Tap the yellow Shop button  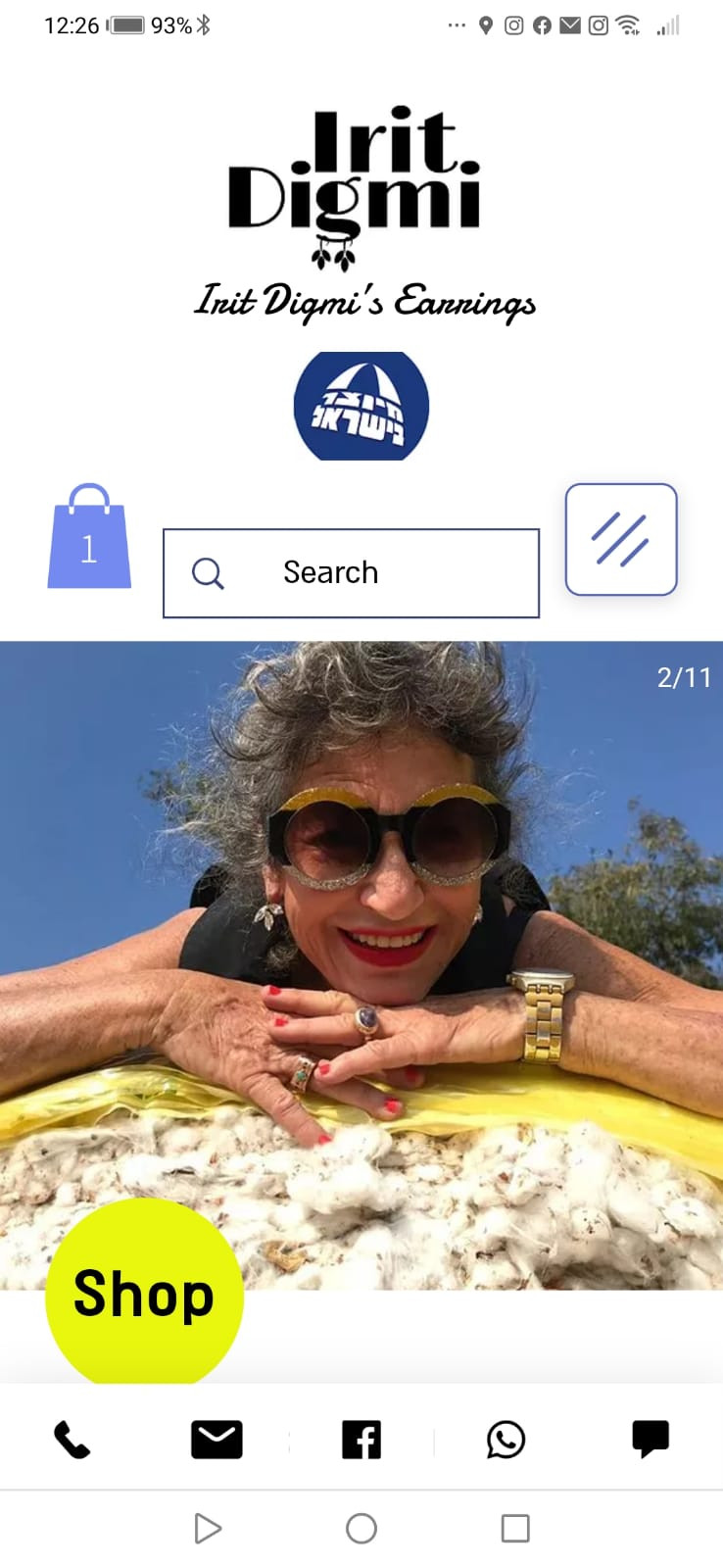tap(144, 1293)
